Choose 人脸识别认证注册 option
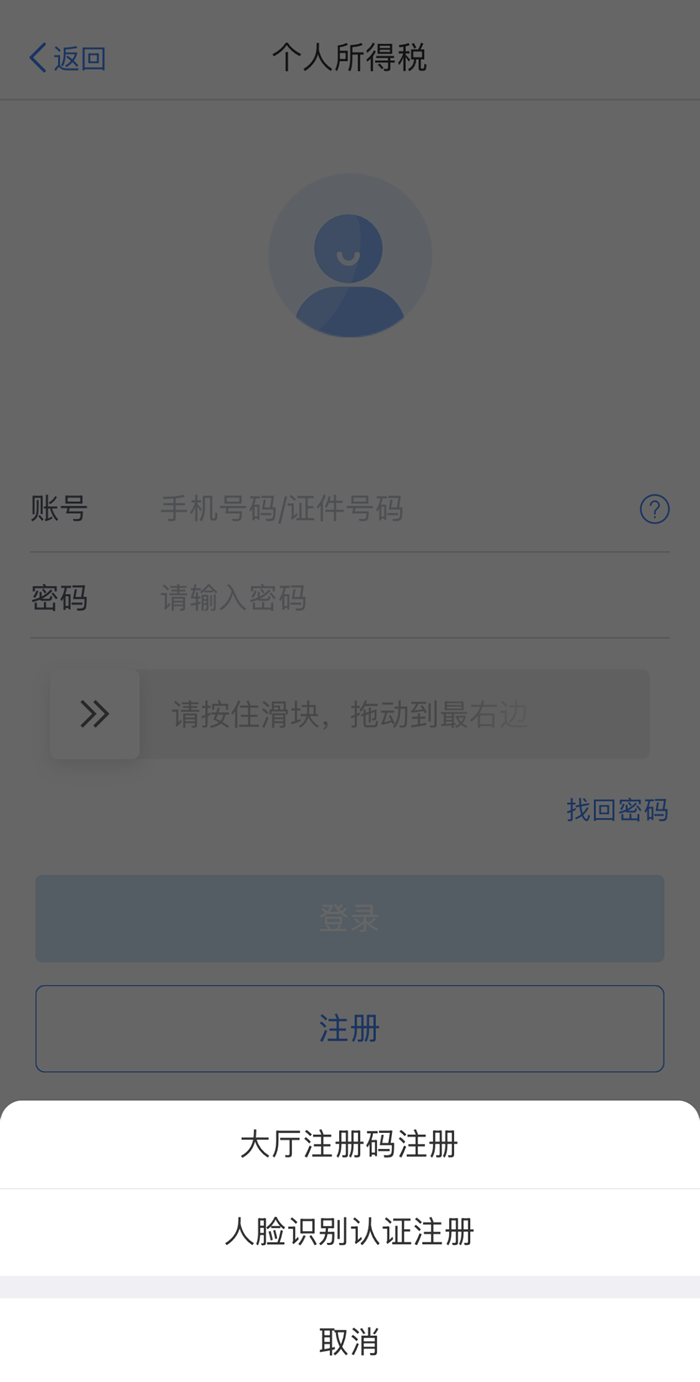Image resolution: width=700 pixels, height=1382 pixels. [x=349, y=1232]
